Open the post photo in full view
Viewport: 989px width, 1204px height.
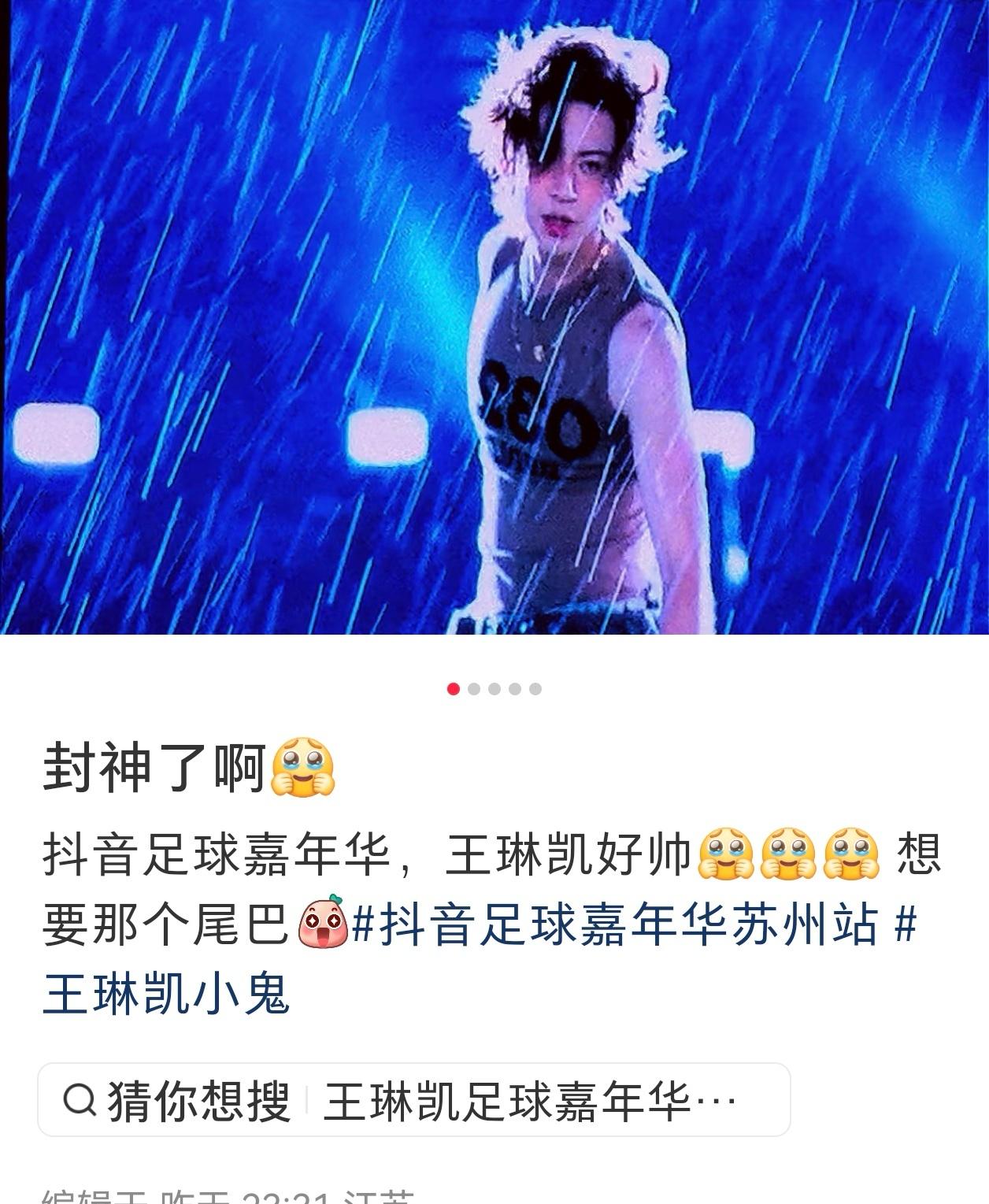click(x=494, y=315)
